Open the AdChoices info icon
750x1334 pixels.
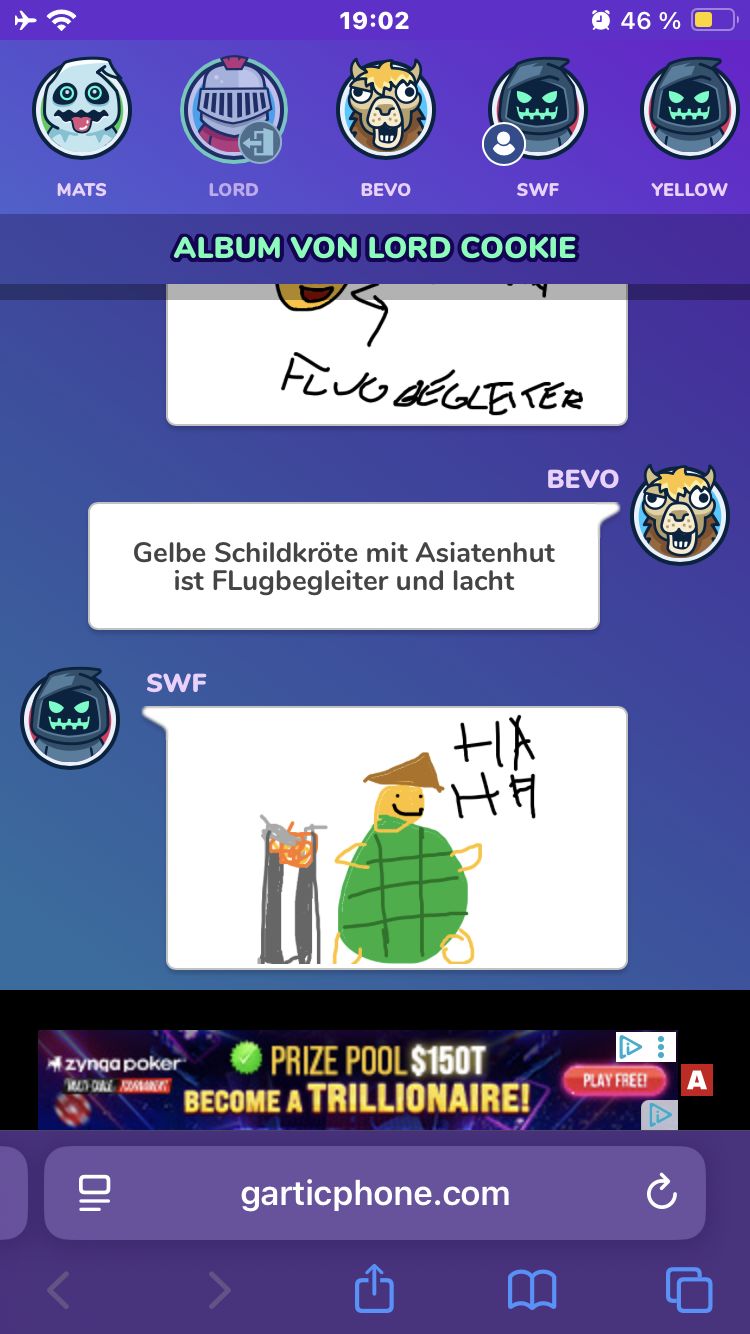coord(630,1047)
